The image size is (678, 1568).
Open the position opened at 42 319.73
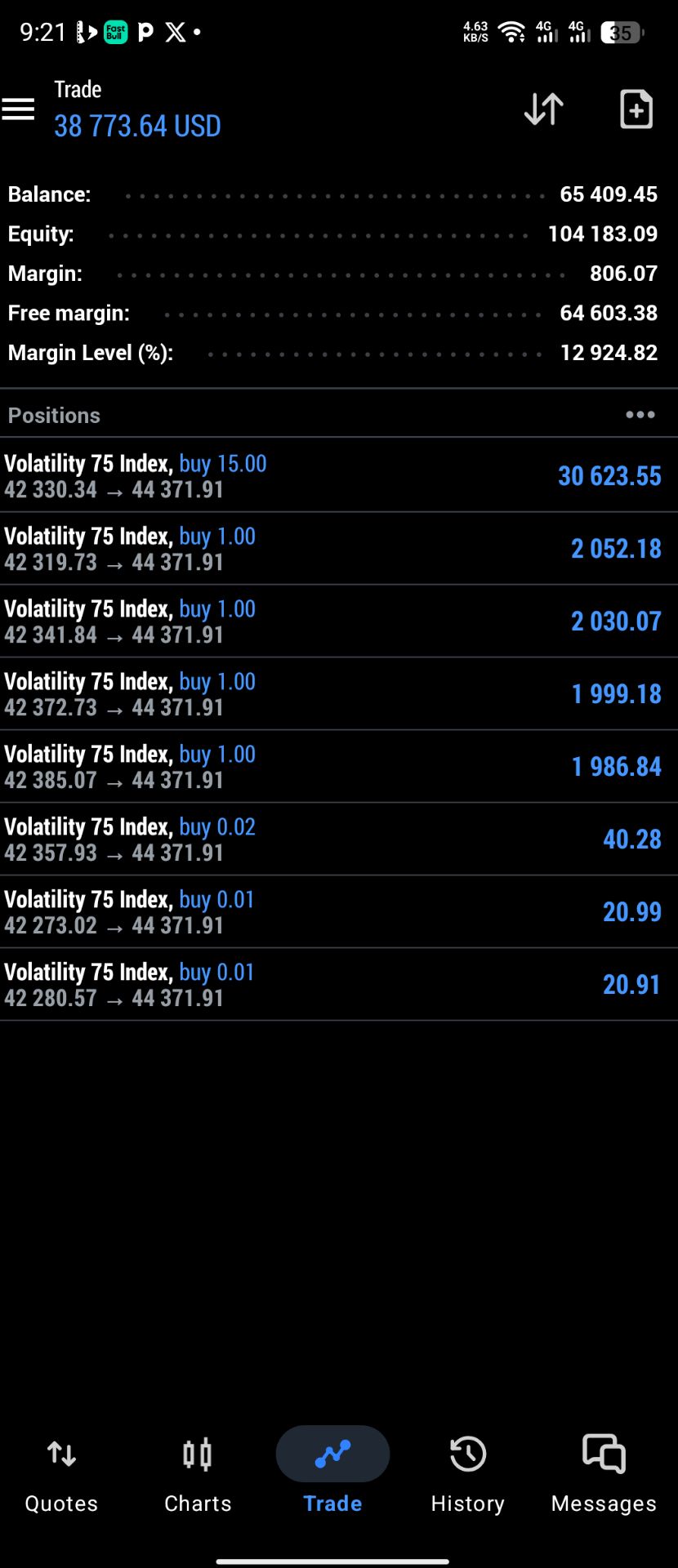pyautogui.click(x=339, y=548)
